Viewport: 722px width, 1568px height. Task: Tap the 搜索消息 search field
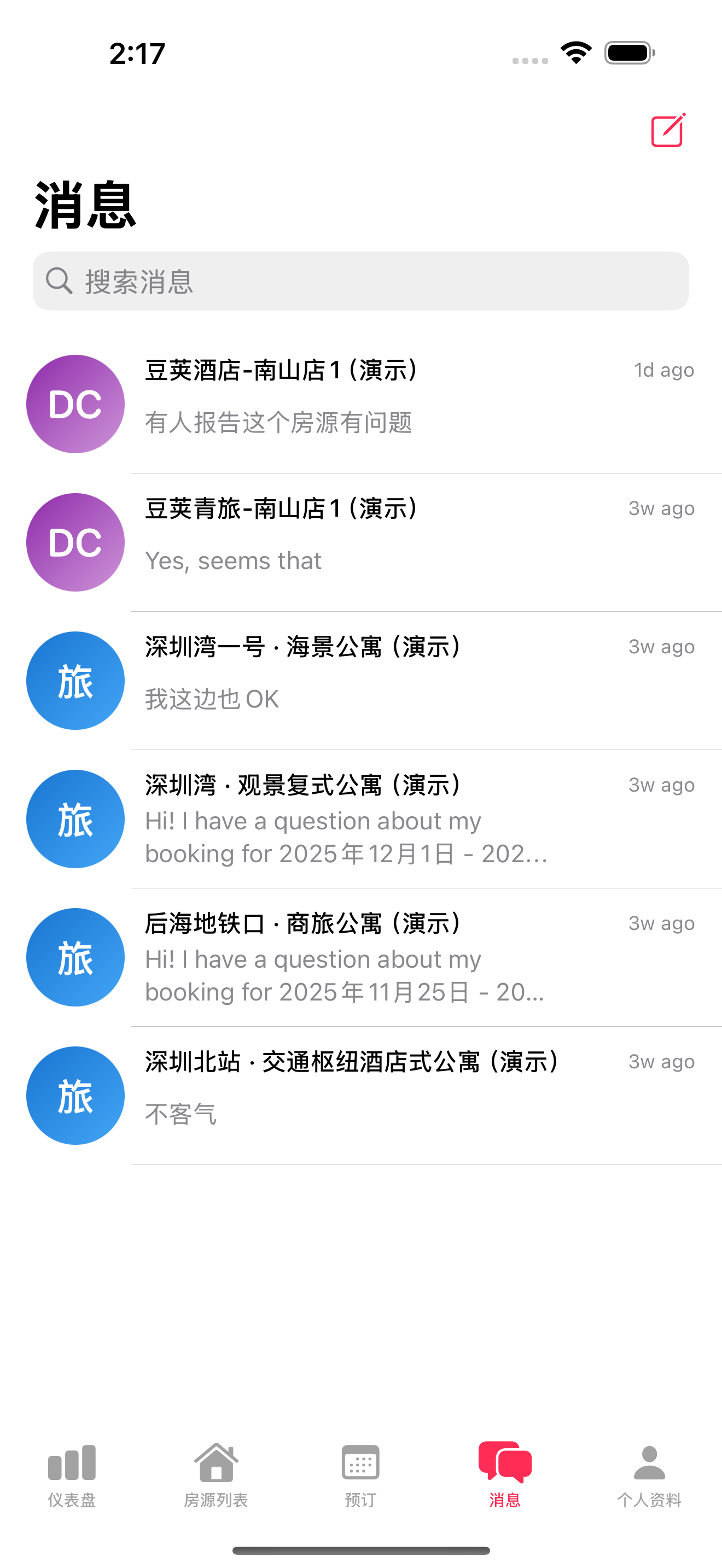[x=360, y=281]
